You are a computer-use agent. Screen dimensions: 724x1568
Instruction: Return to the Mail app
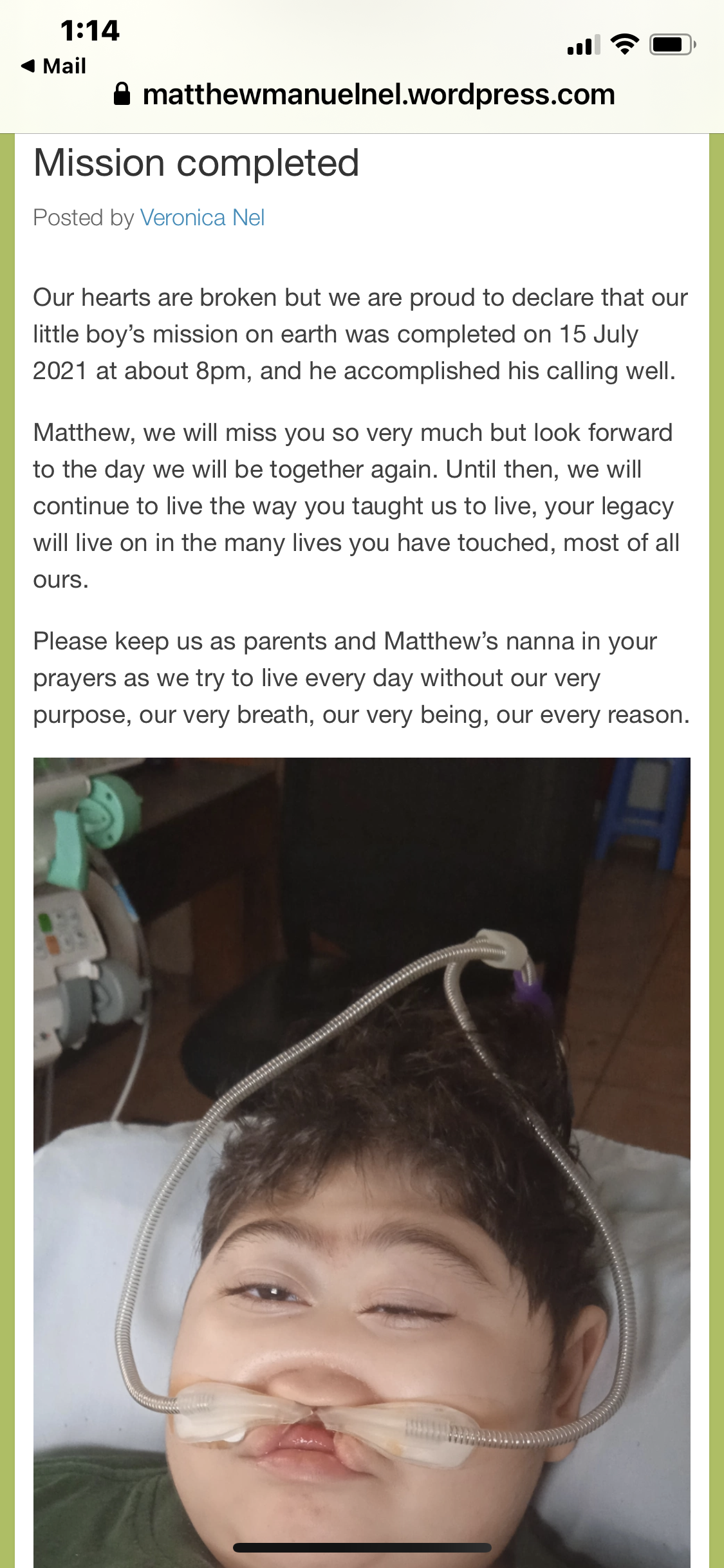click(54, 66)
